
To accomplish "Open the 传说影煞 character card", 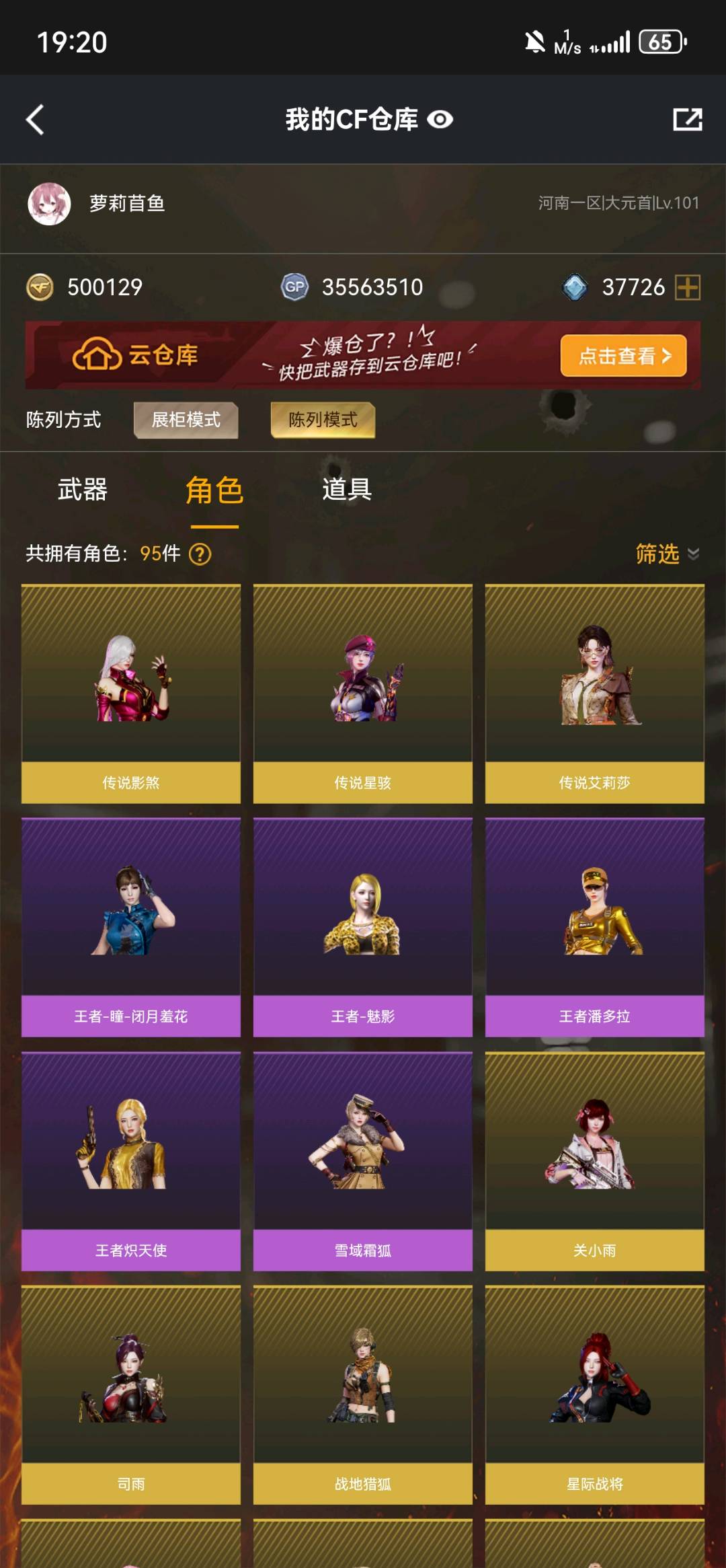I will pos(131,694).
